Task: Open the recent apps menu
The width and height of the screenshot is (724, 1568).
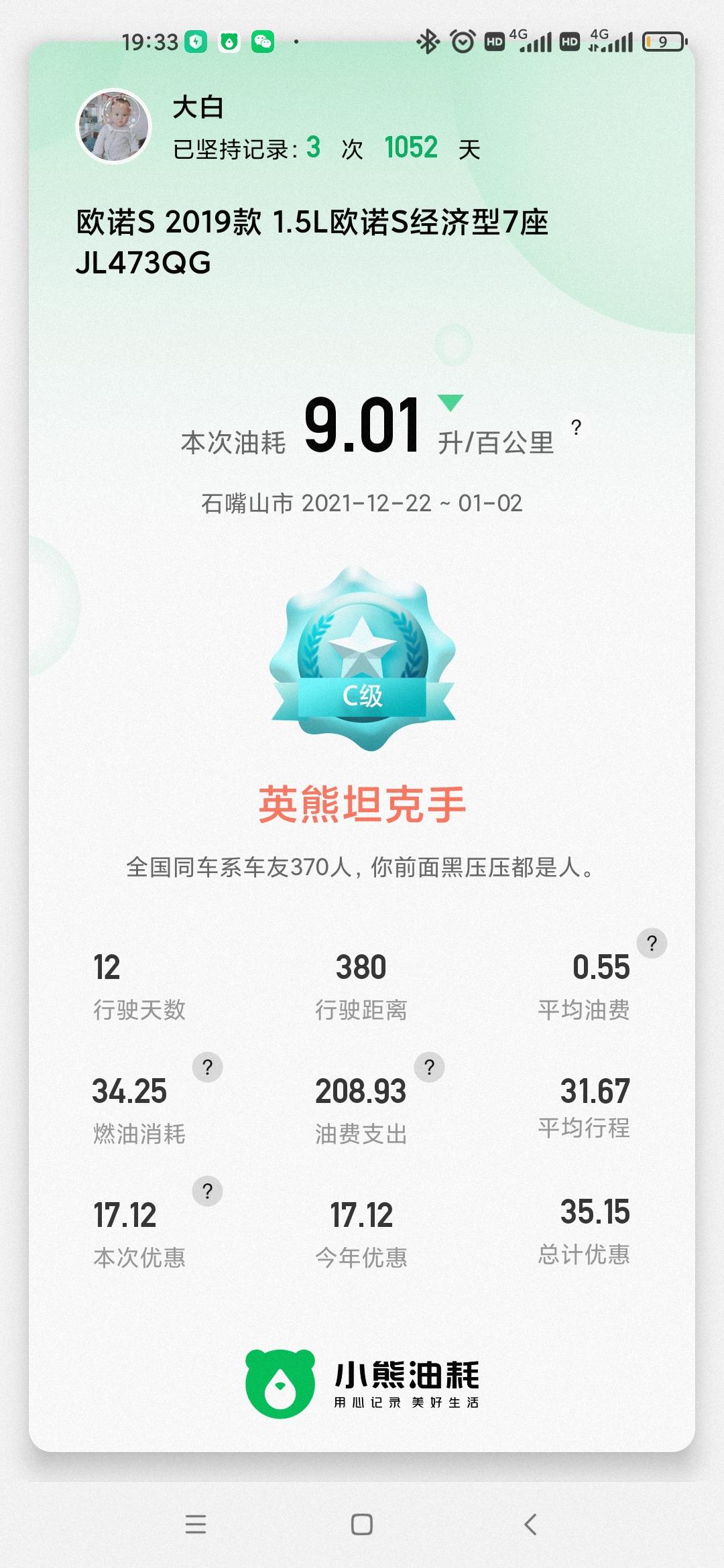Action: pyautogui.click(x=196, y=1524)
